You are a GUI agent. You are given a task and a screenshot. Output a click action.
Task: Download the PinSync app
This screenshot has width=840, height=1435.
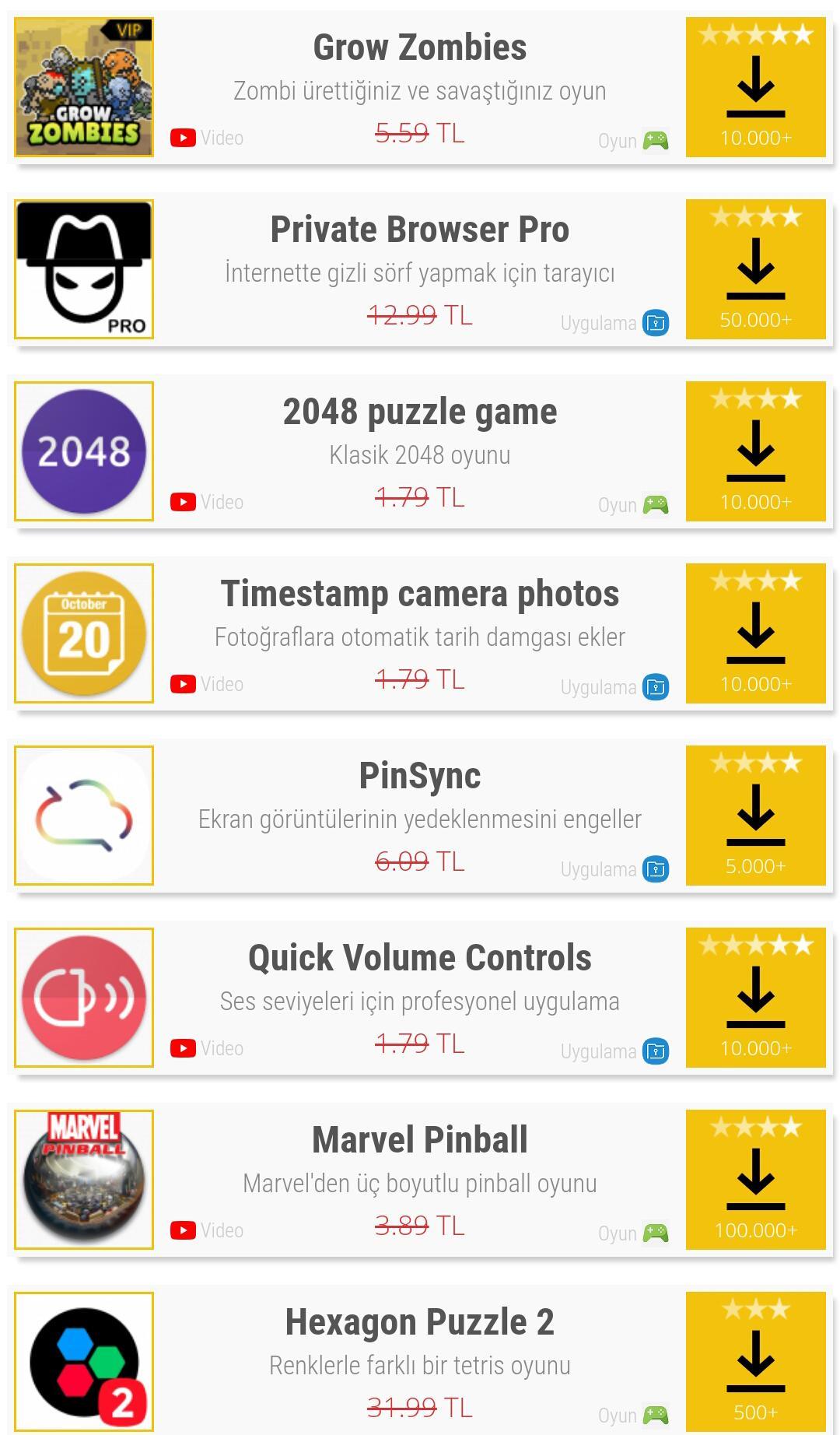[x=755, y=816]
